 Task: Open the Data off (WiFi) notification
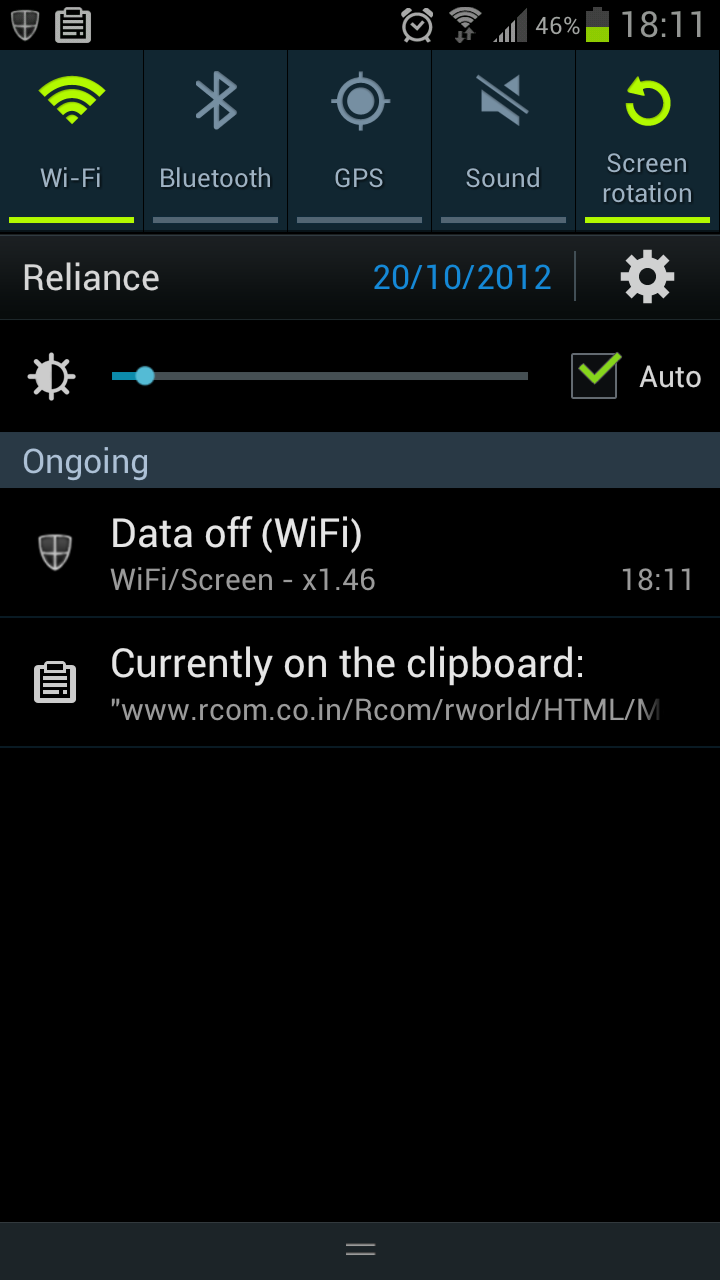[360, 553]
